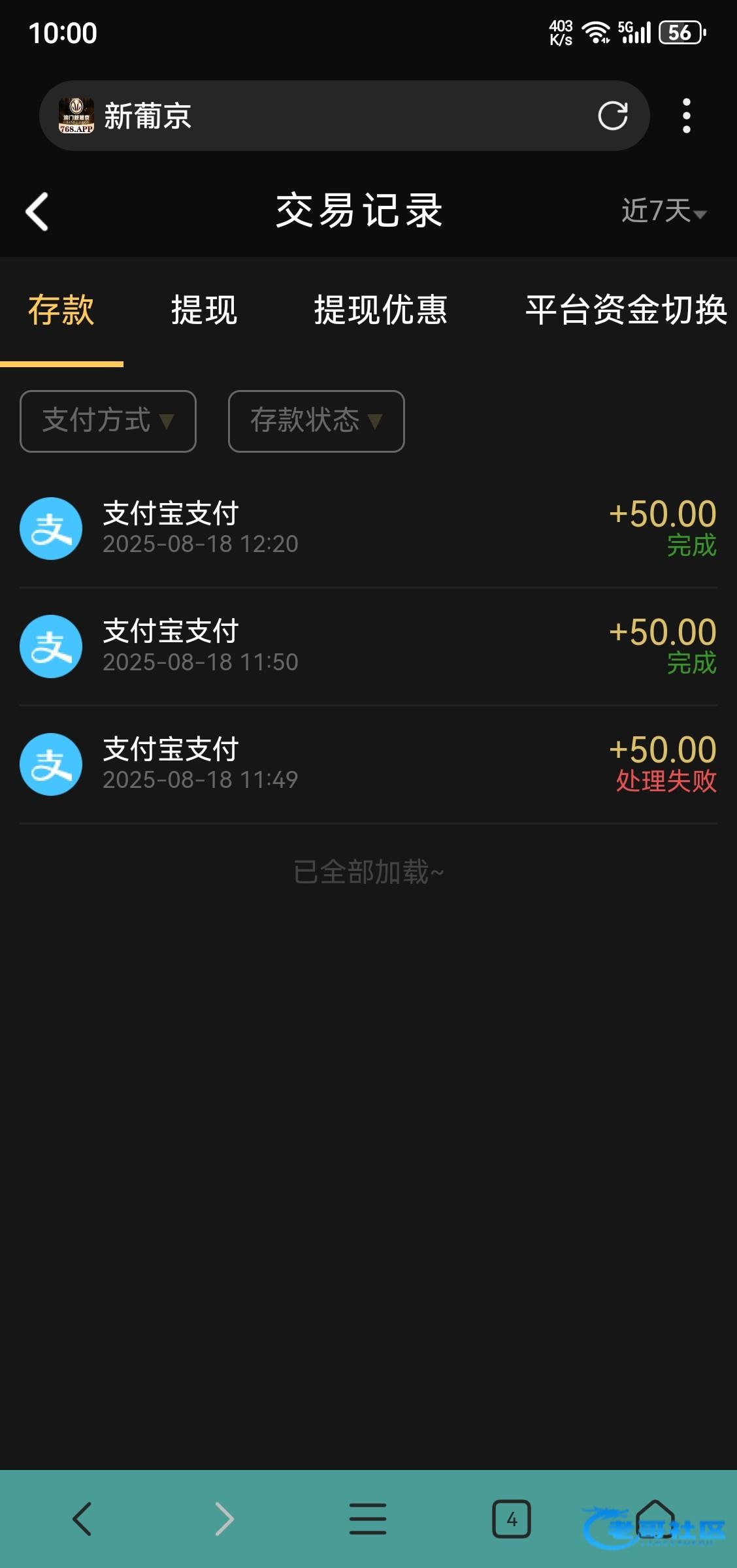Tap the 新葡京 address bar
This screenshot has height=1568, width=737.
tap(327, 116)
